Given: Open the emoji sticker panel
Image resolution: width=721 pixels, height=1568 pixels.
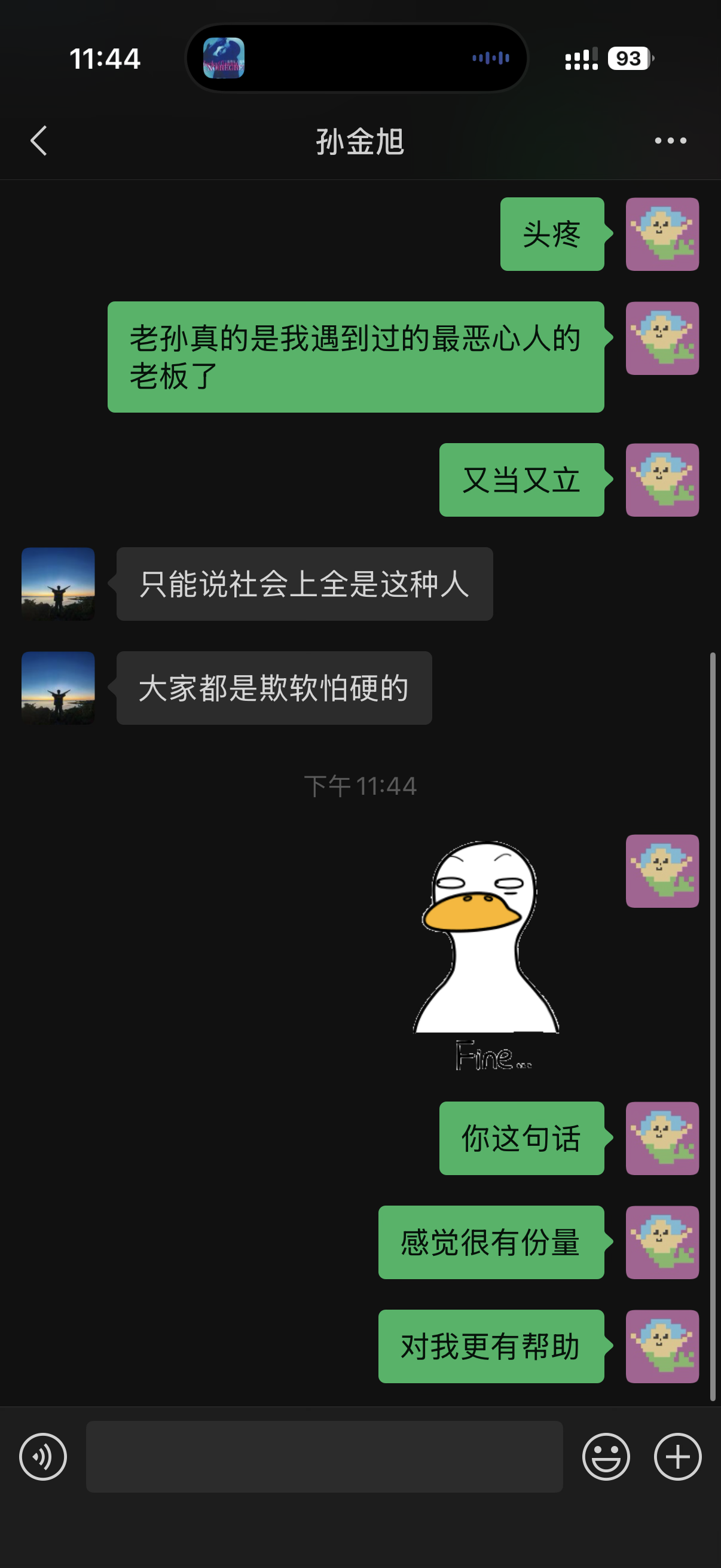Looking at the screenshot, I should point(606,1457).
